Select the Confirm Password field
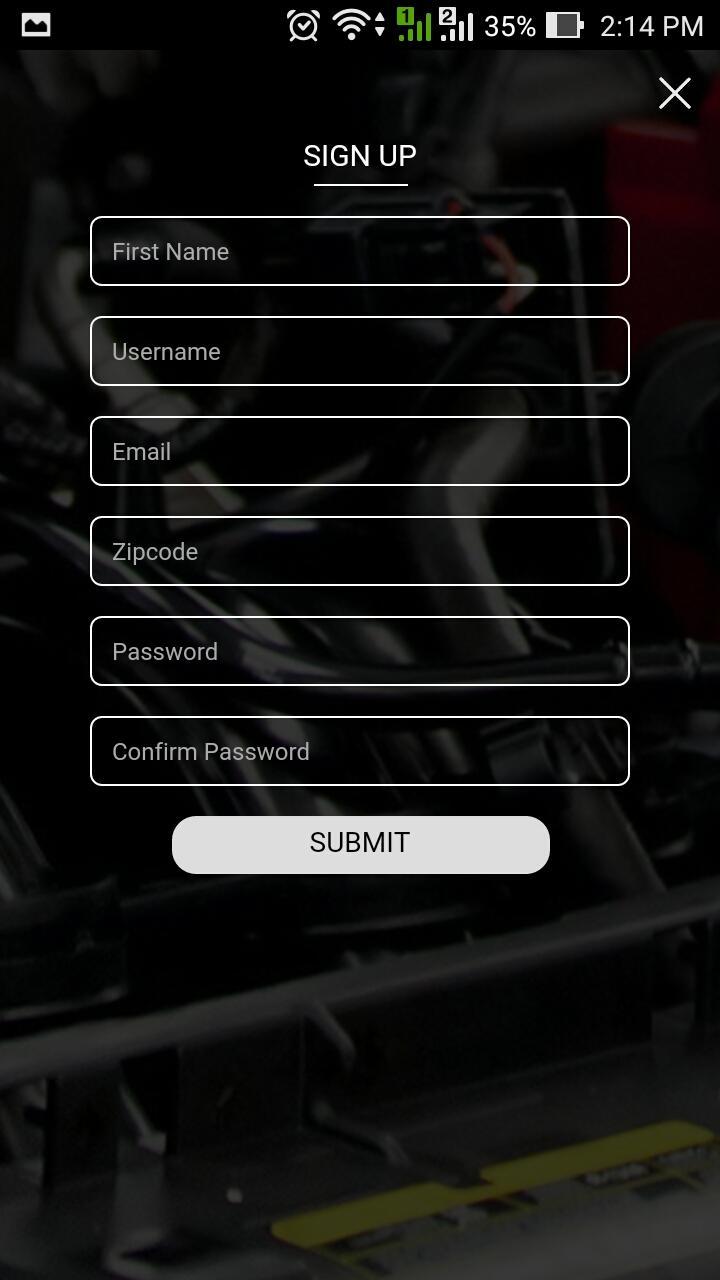 pyautogui.click(x=360, y=751)
